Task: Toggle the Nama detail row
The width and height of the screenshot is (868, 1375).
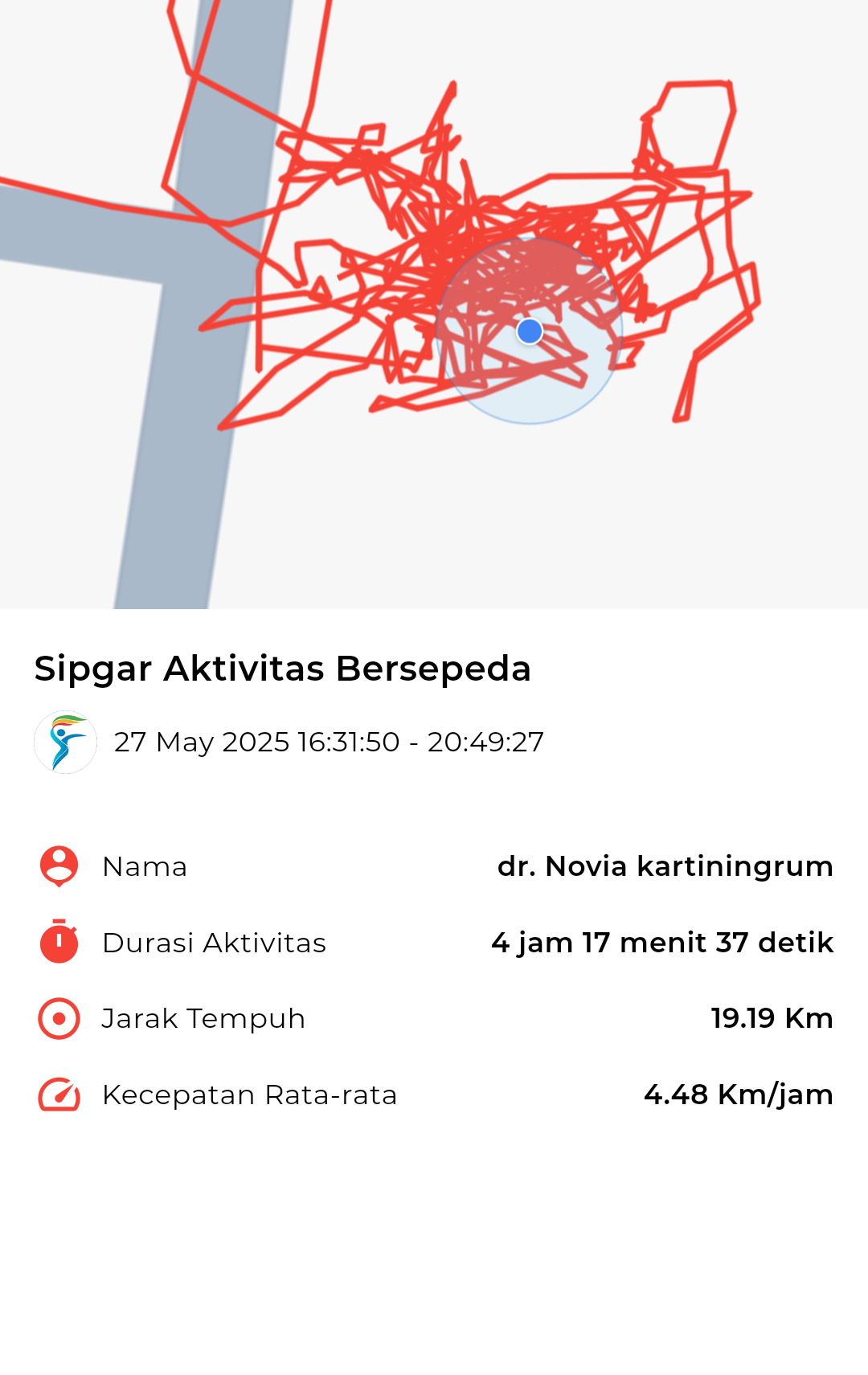Action: point(434,866)
